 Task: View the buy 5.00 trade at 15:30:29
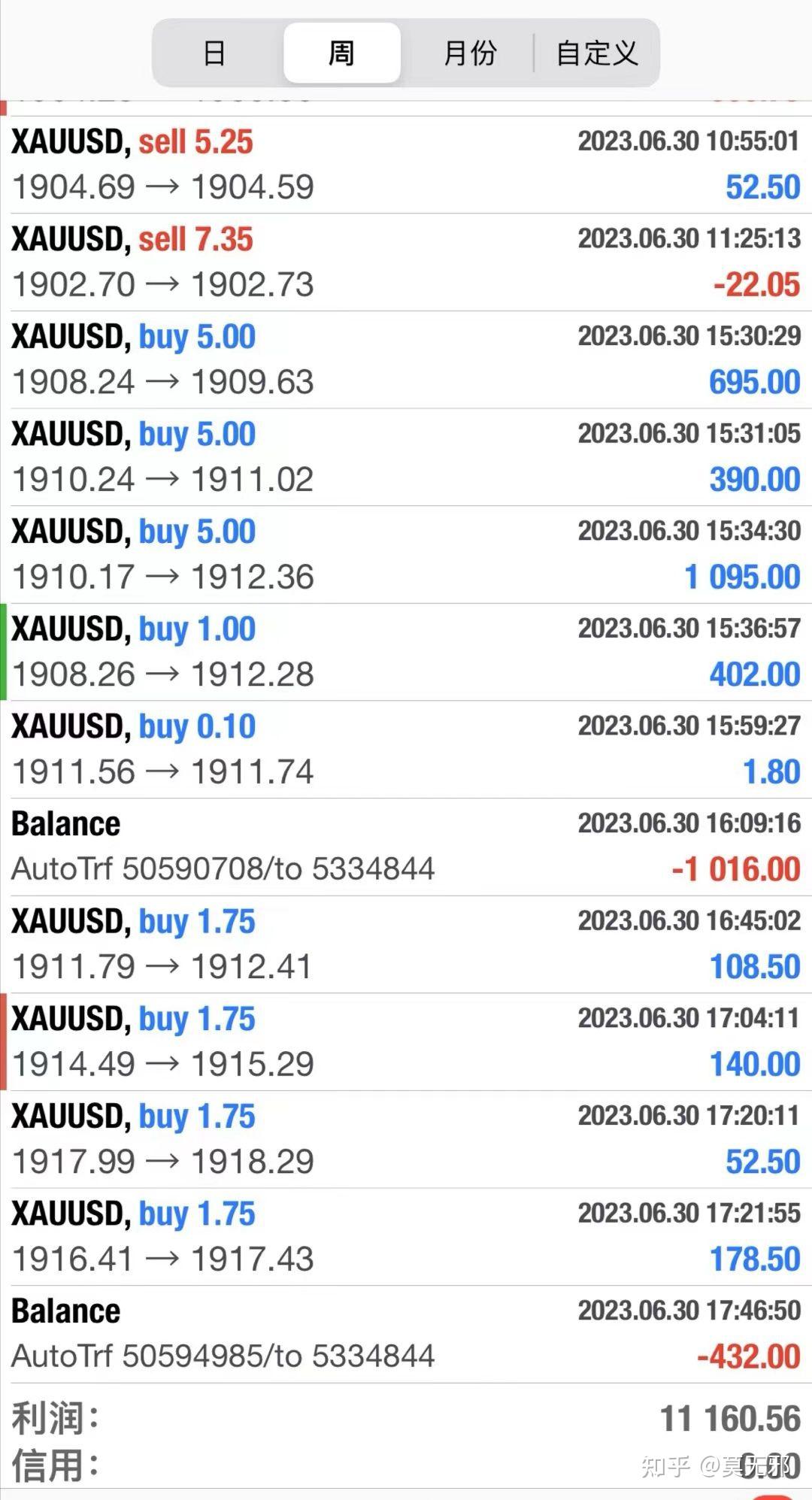[406, 359]
